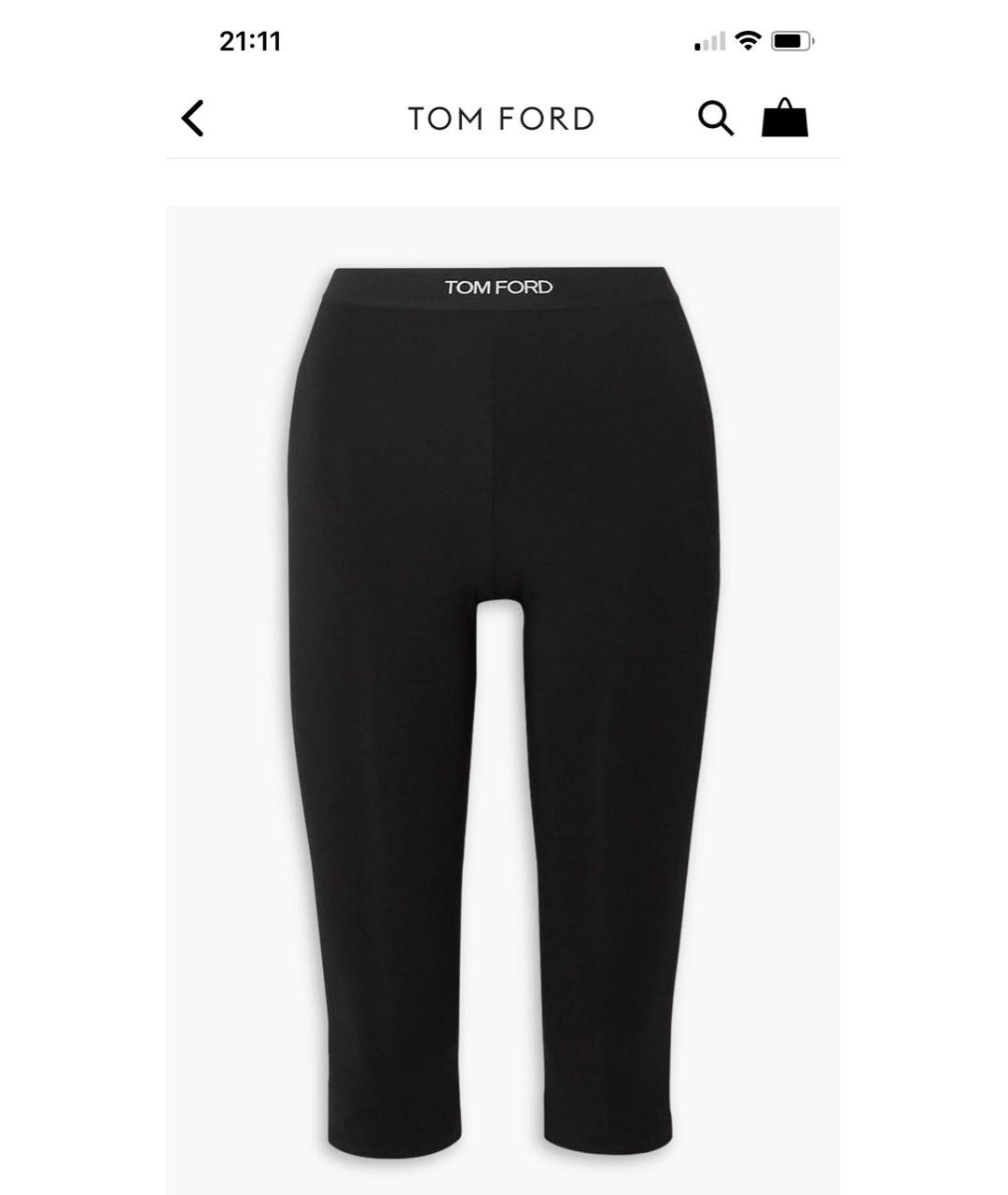Tap the TOM FORD logo waistband on the leggings
The width and height of the screenshot is (1008, 1195).
[x=501, y=288]
